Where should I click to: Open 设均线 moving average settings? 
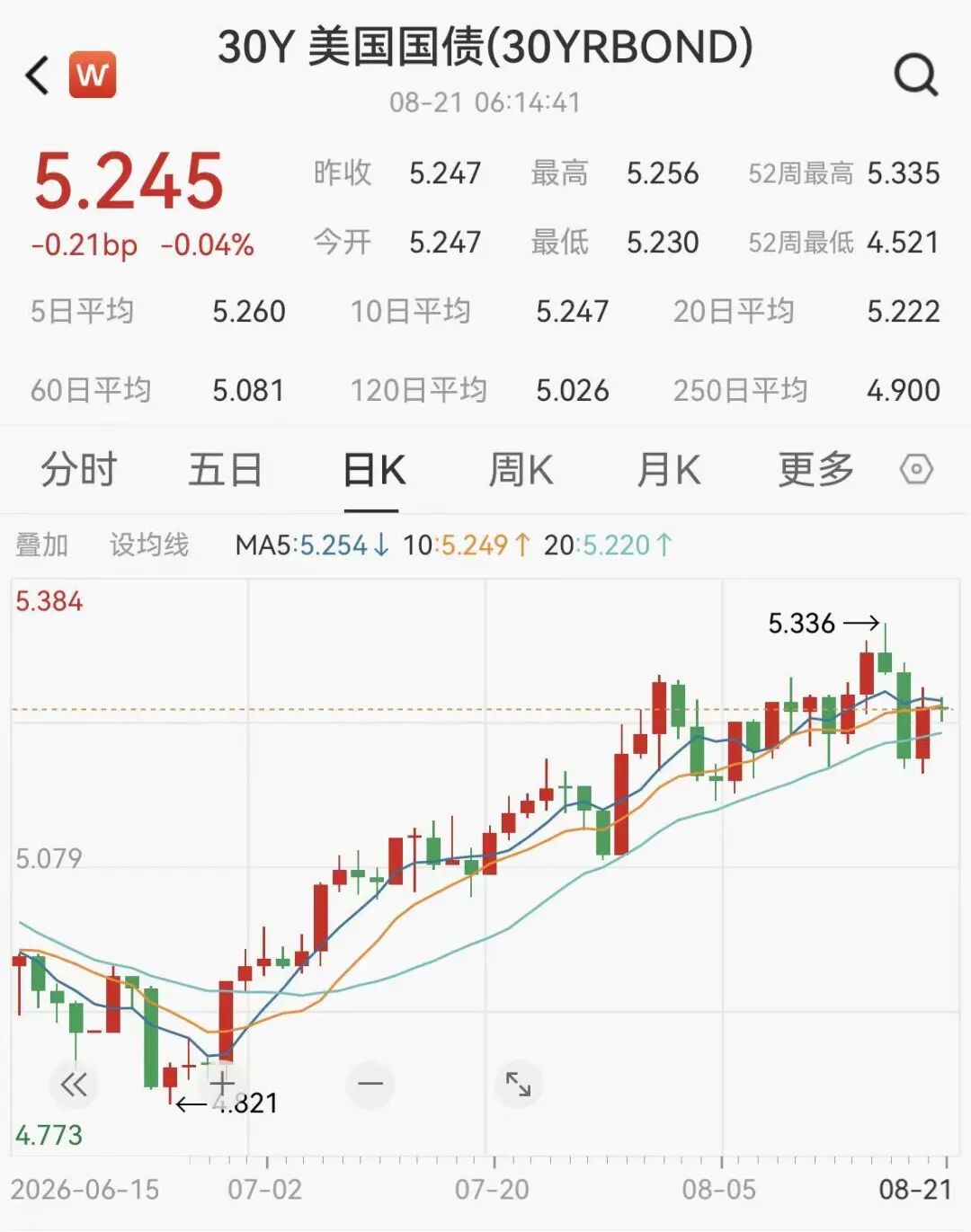coord(149,545)
